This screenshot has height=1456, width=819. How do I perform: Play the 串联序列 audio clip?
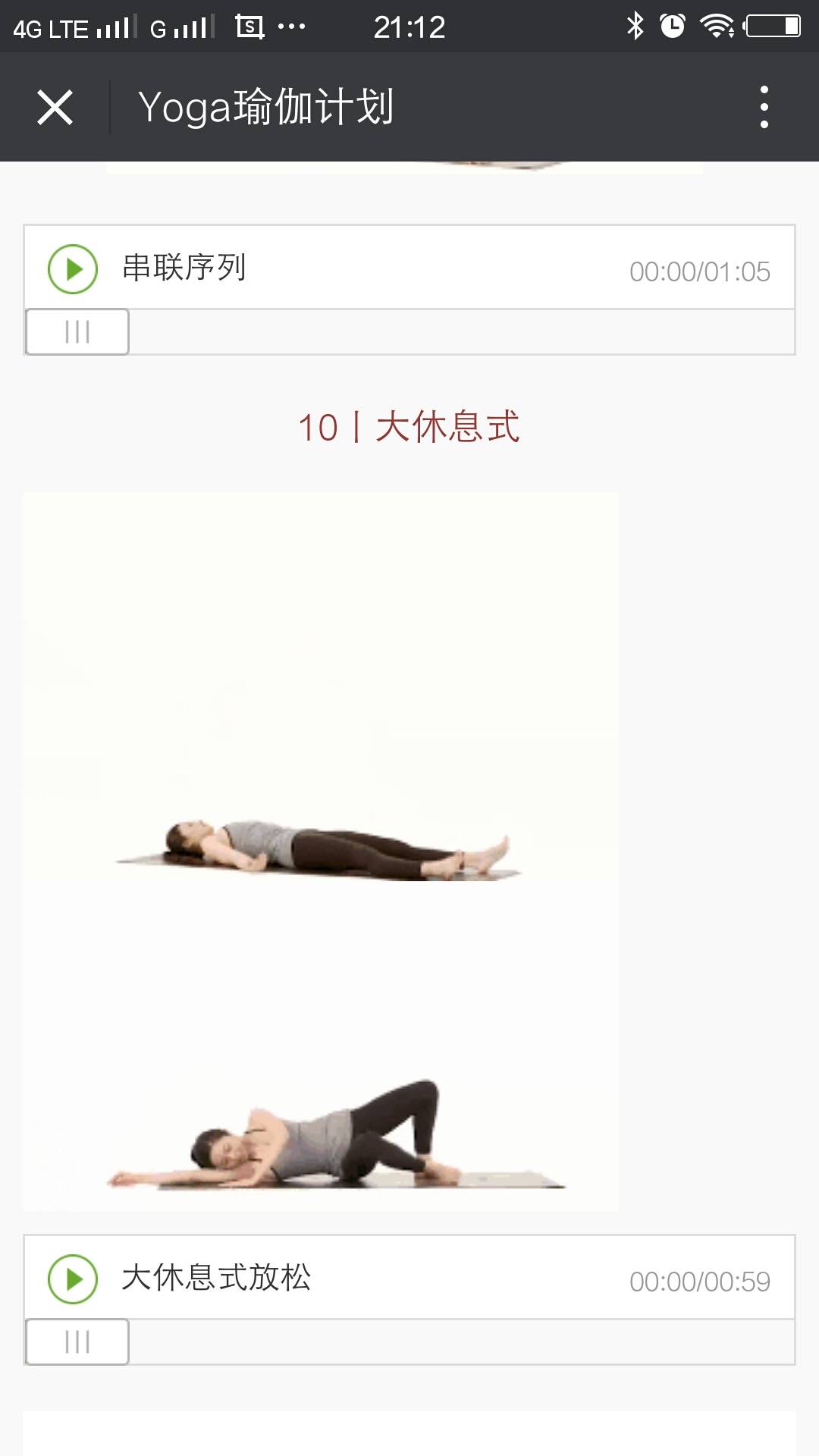pyautogui.click(x=73, y=268)
